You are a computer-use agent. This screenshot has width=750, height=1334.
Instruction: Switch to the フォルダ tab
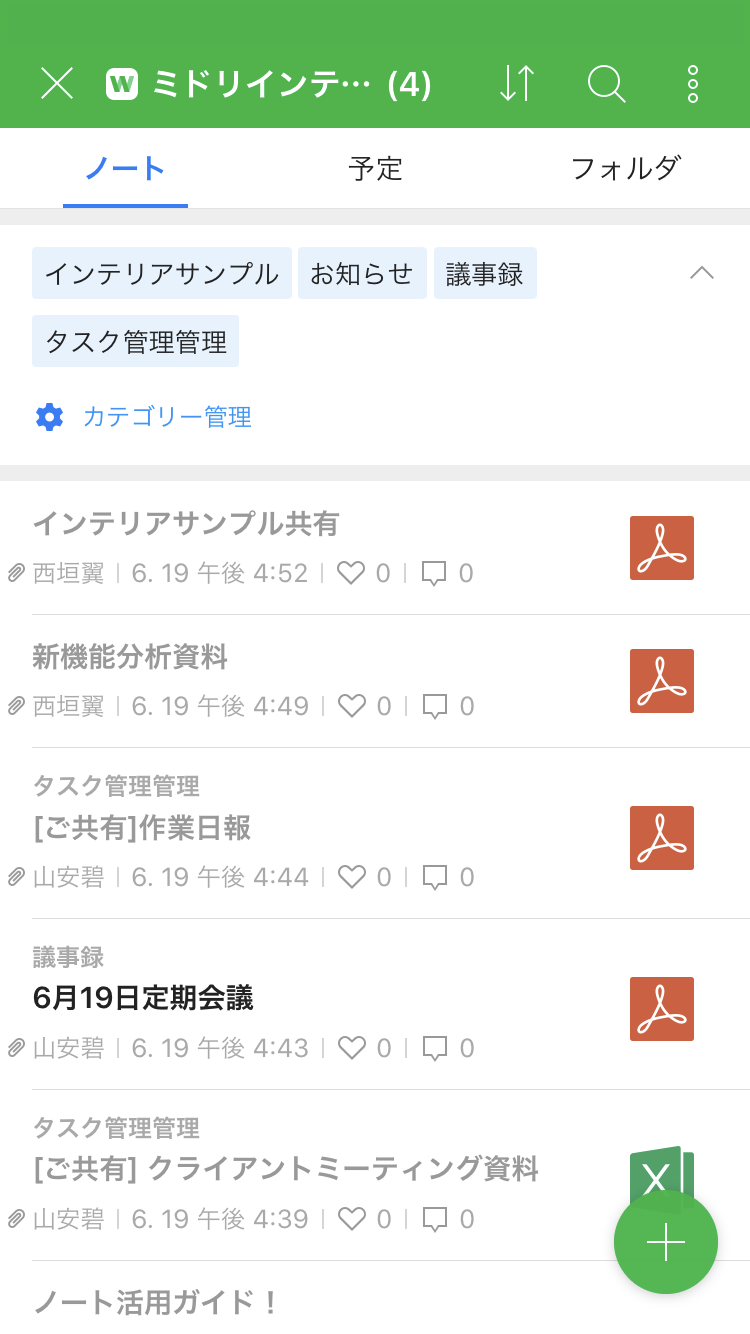[625, 168]
